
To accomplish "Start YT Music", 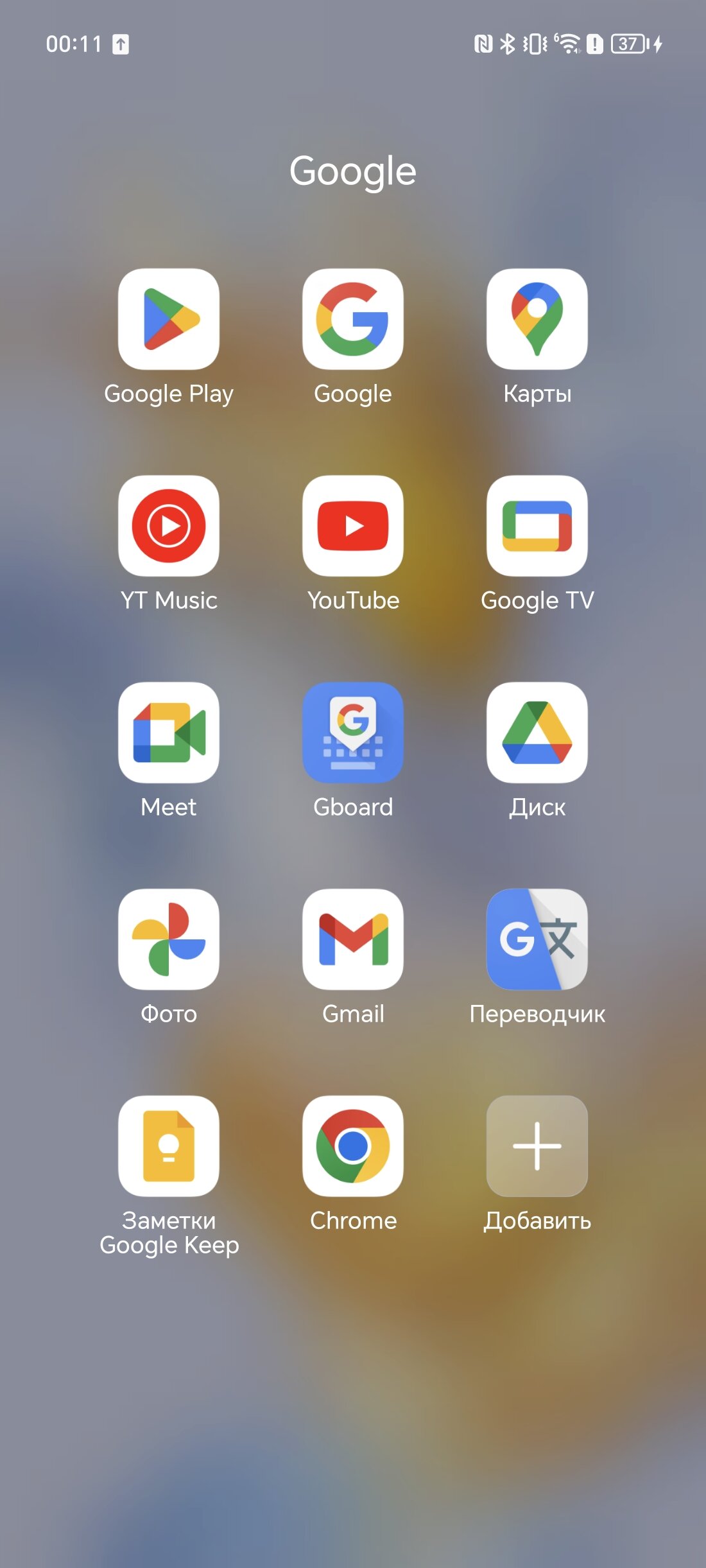I will [169, 526].
